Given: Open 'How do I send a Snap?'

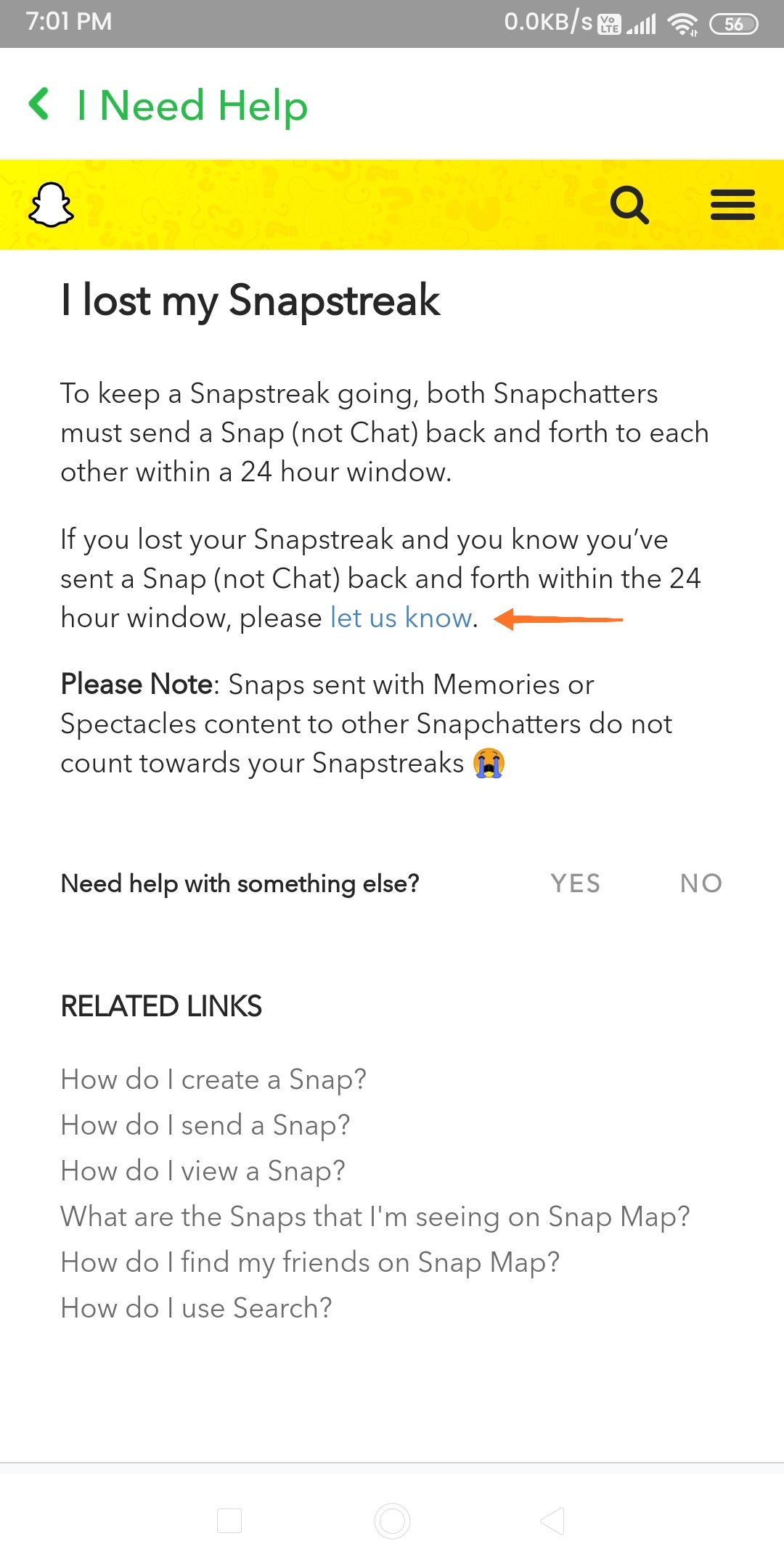Looking at the screenshot, I should point(205,1125).
